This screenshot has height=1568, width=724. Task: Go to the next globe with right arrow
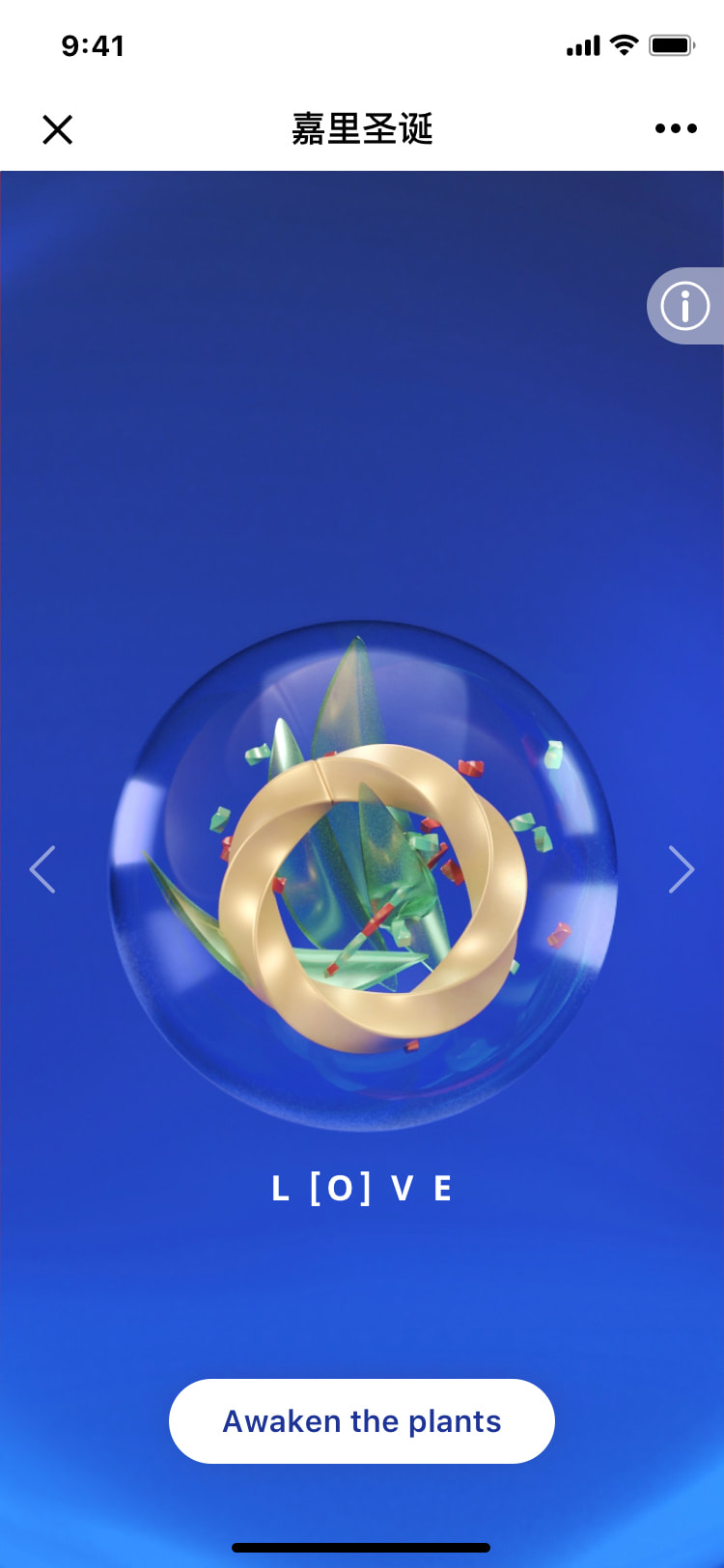click(x=681, y=869)
